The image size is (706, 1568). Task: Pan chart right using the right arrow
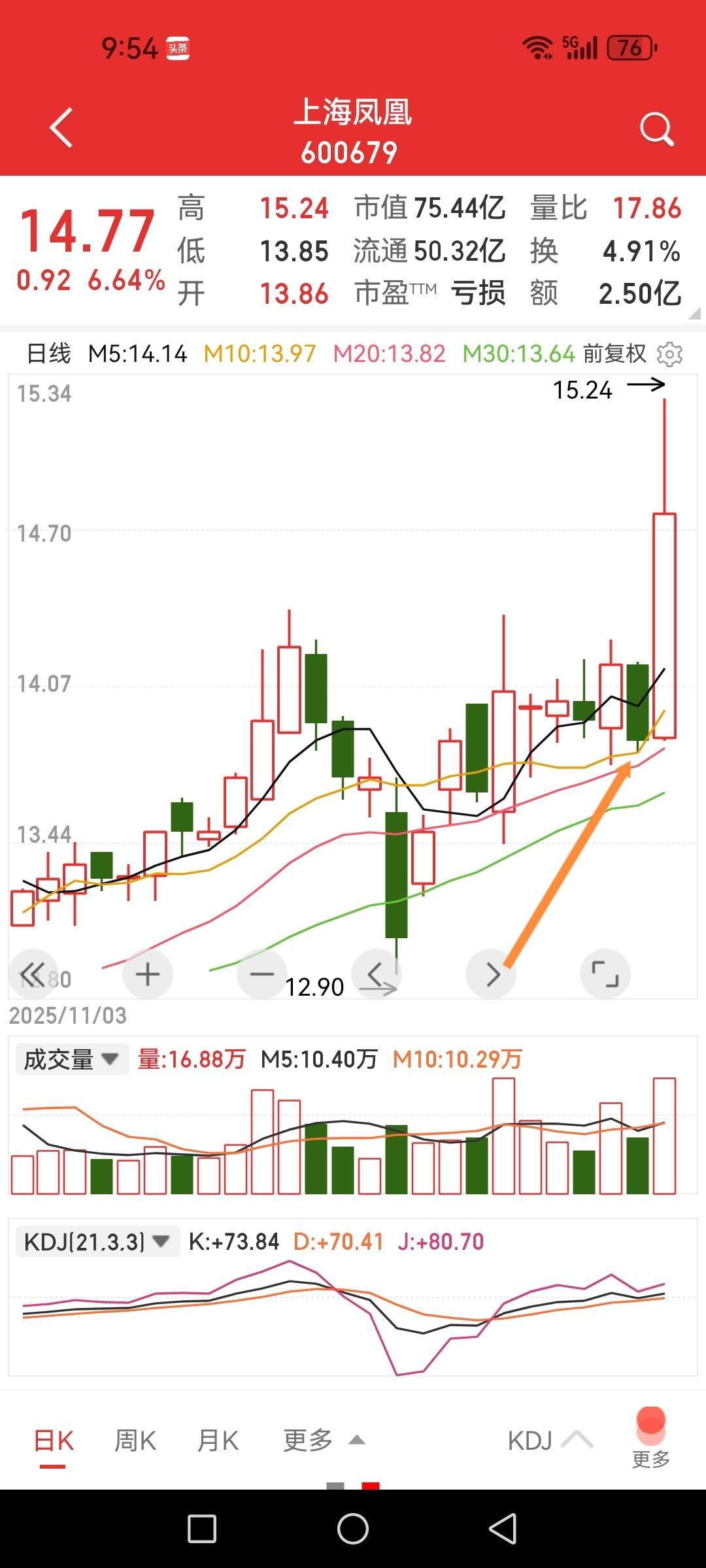click(490, 973)
